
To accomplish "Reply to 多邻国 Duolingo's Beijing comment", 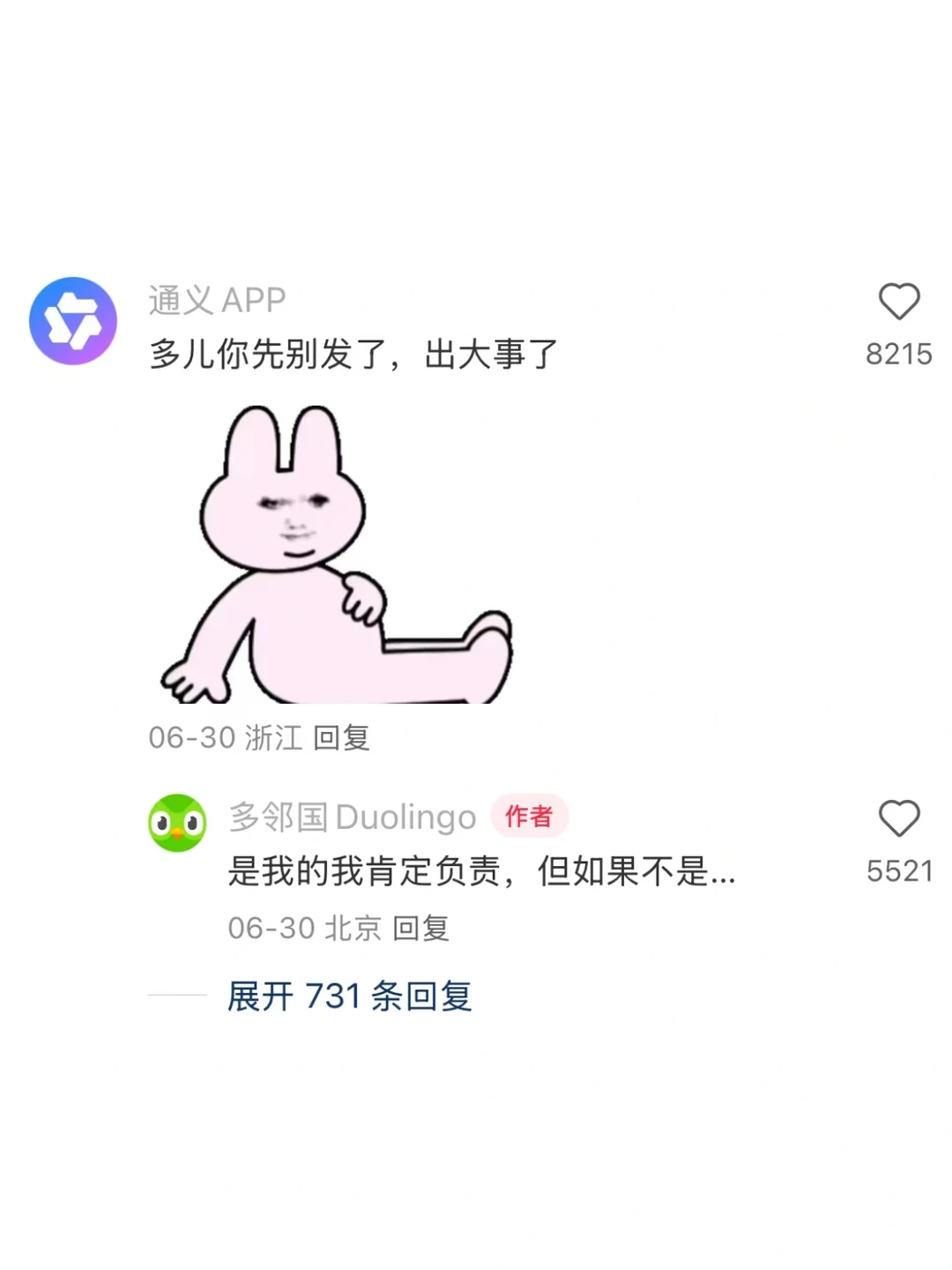I will [x=420, y=928].
